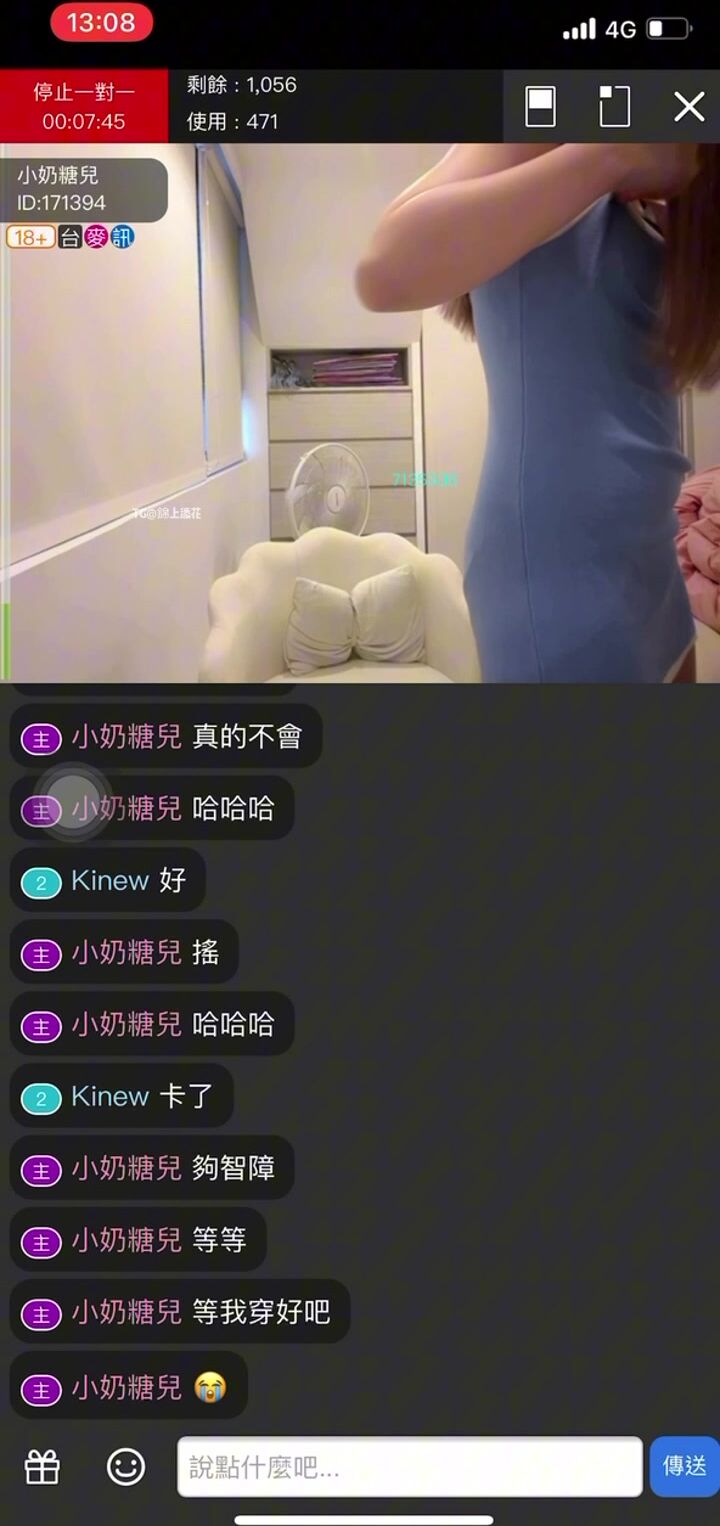
Task: Send the message with 傳送
Action: pyautogui.click(x=685, y=1466)
